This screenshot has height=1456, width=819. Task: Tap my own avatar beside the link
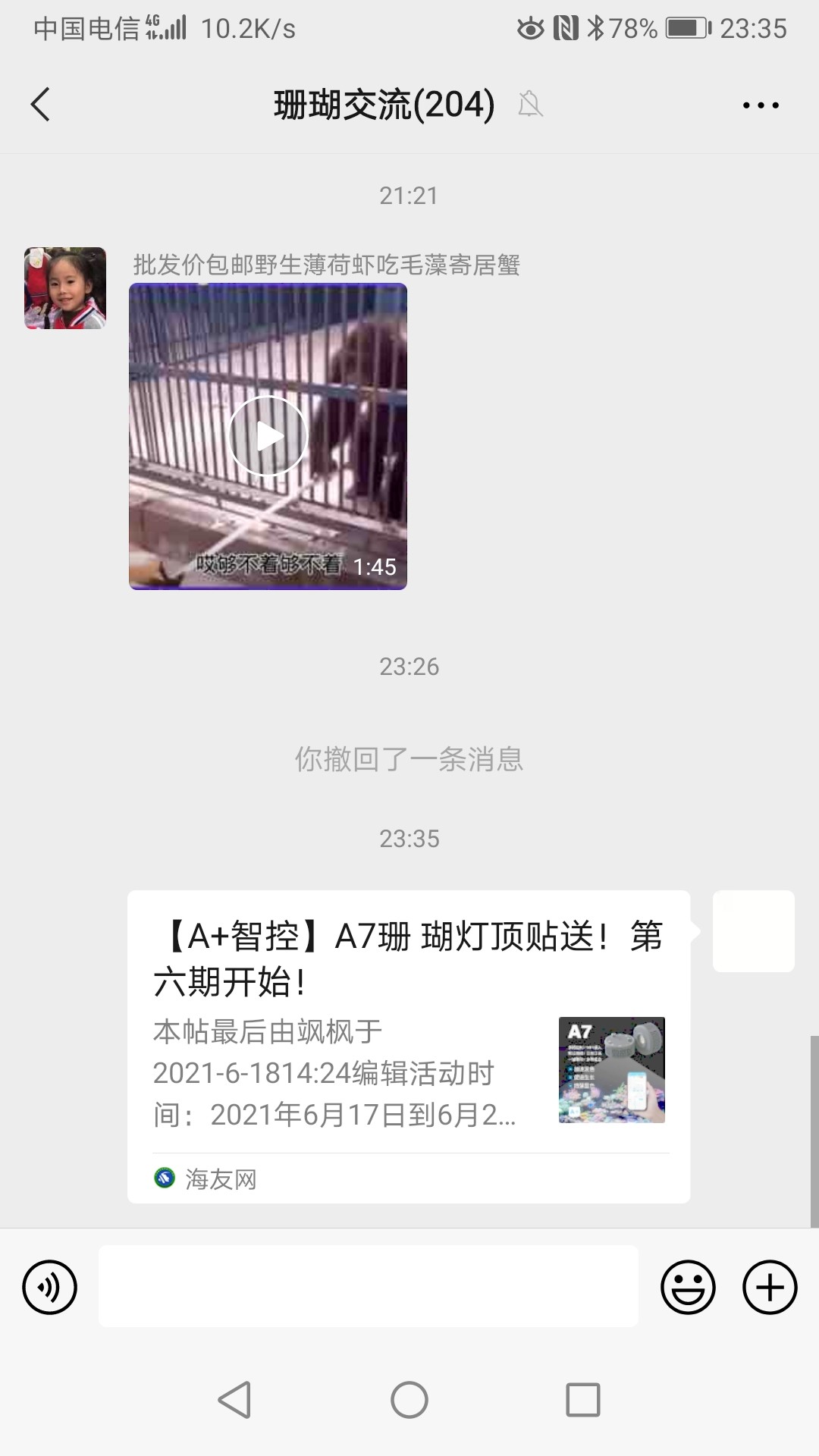(753, 931)
